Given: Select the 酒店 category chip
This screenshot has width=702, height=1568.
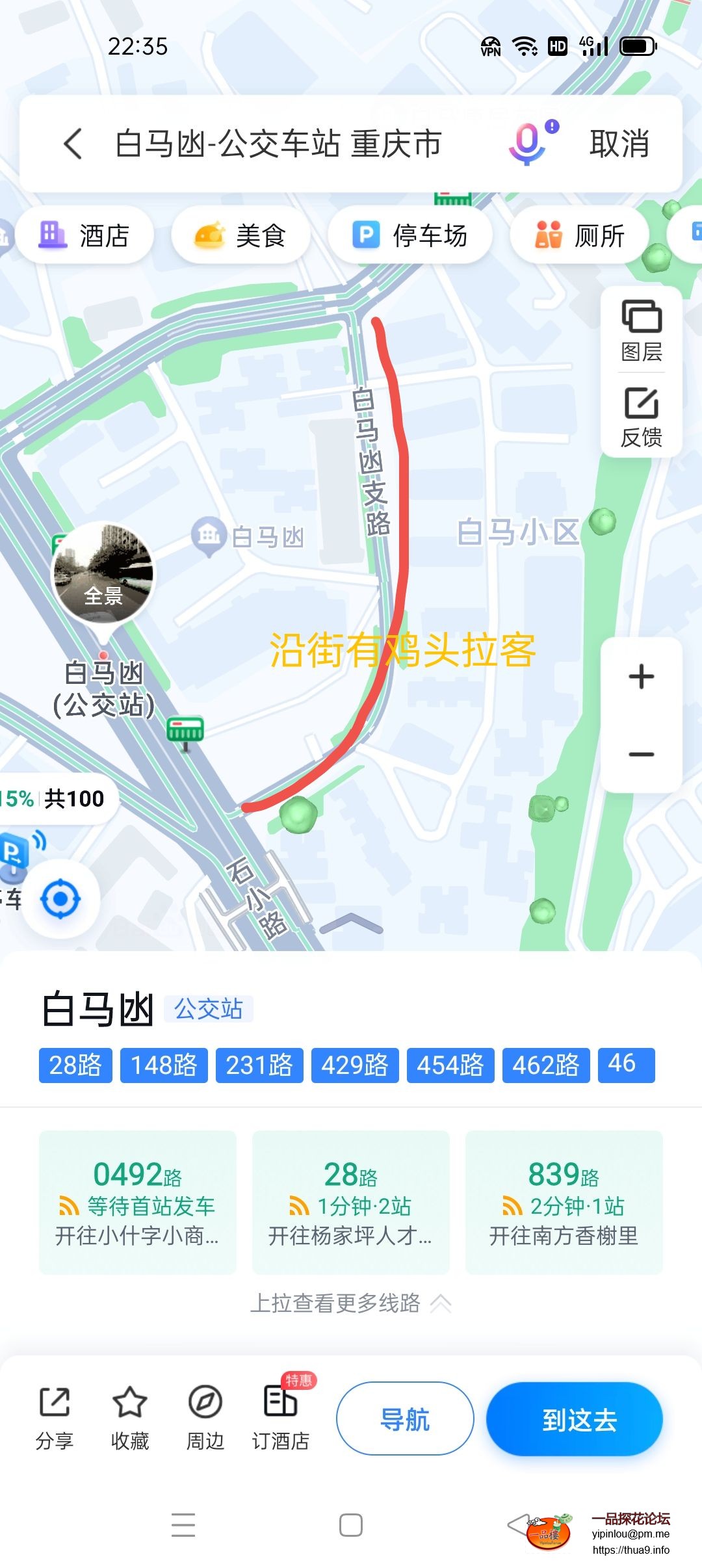Looking at the screenshot, I should tap(85, 235).
